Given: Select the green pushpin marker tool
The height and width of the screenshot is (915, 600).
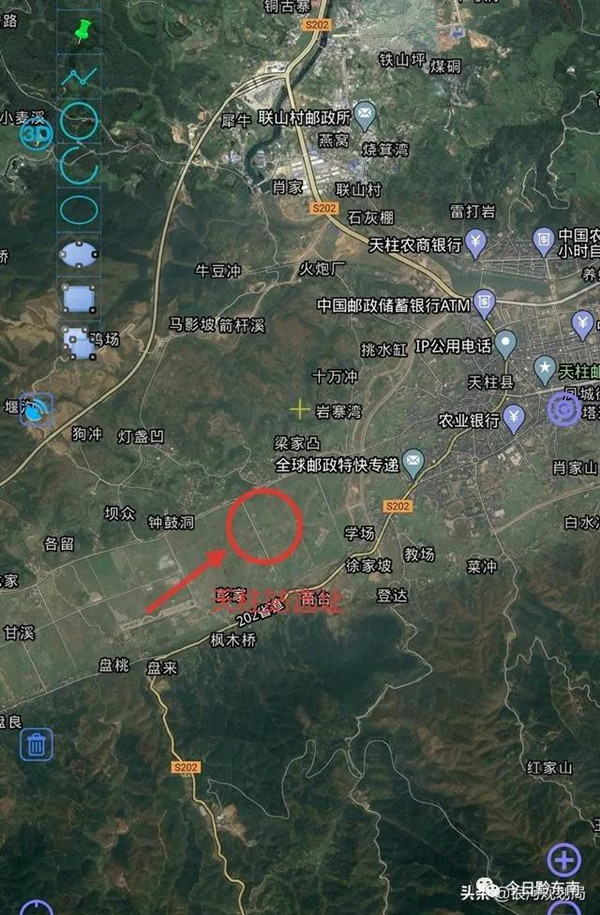Looking at the screenshot, I should pyautogui.click(x=79, y=30).
